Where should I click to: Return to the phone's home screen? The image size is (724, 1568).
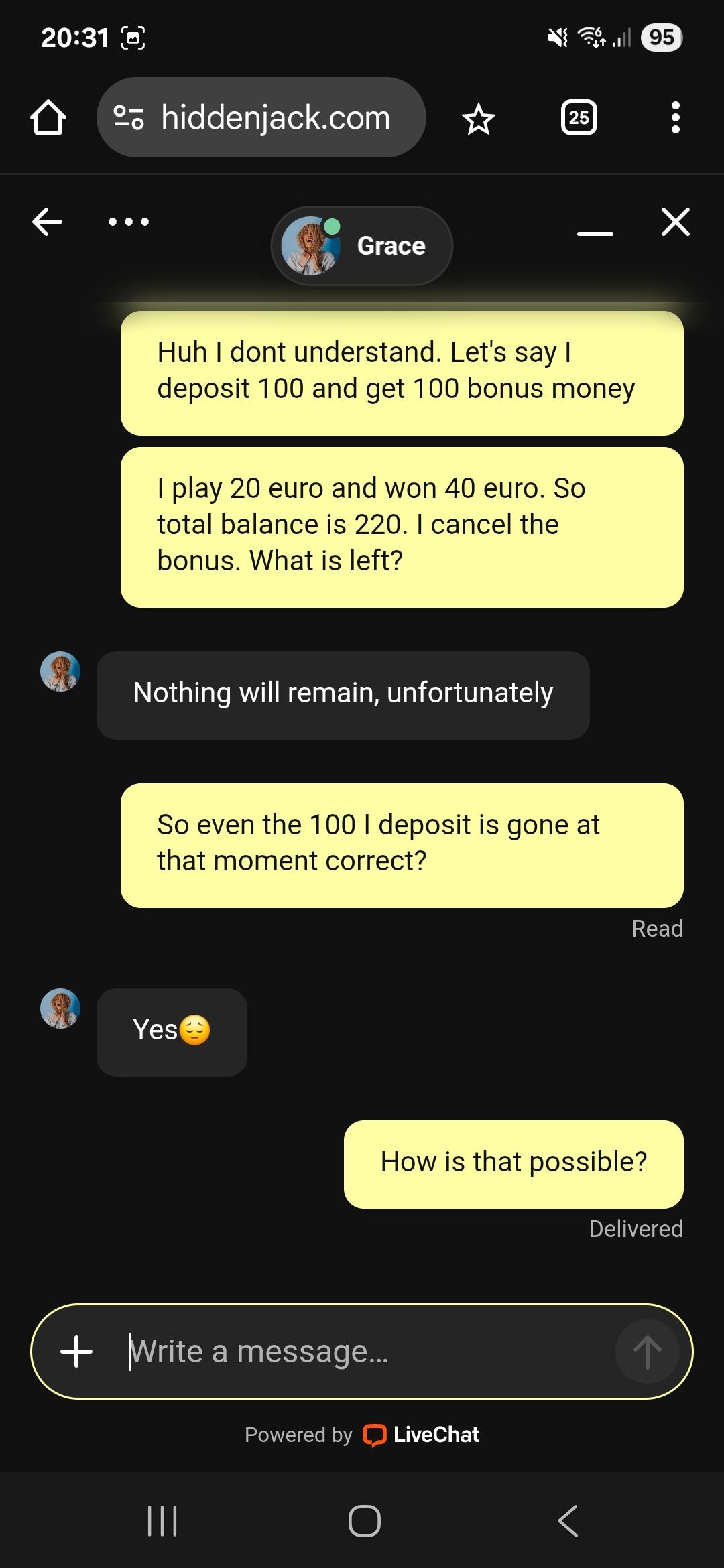click(x=364, y=1521)
